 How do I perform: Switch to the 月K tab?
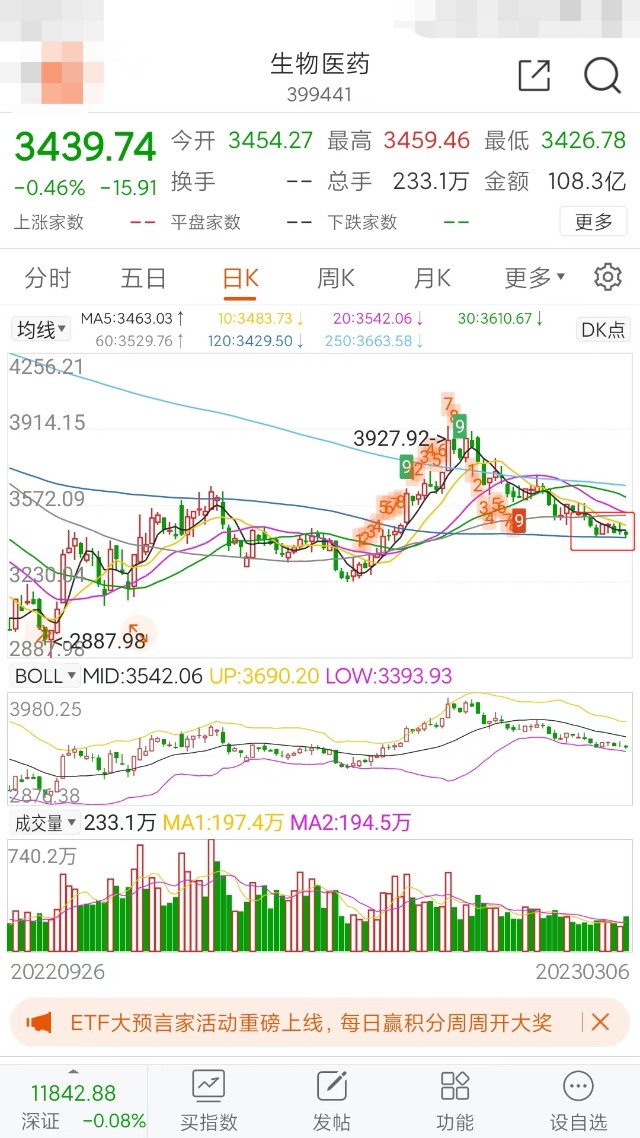(x=432, y=278)
